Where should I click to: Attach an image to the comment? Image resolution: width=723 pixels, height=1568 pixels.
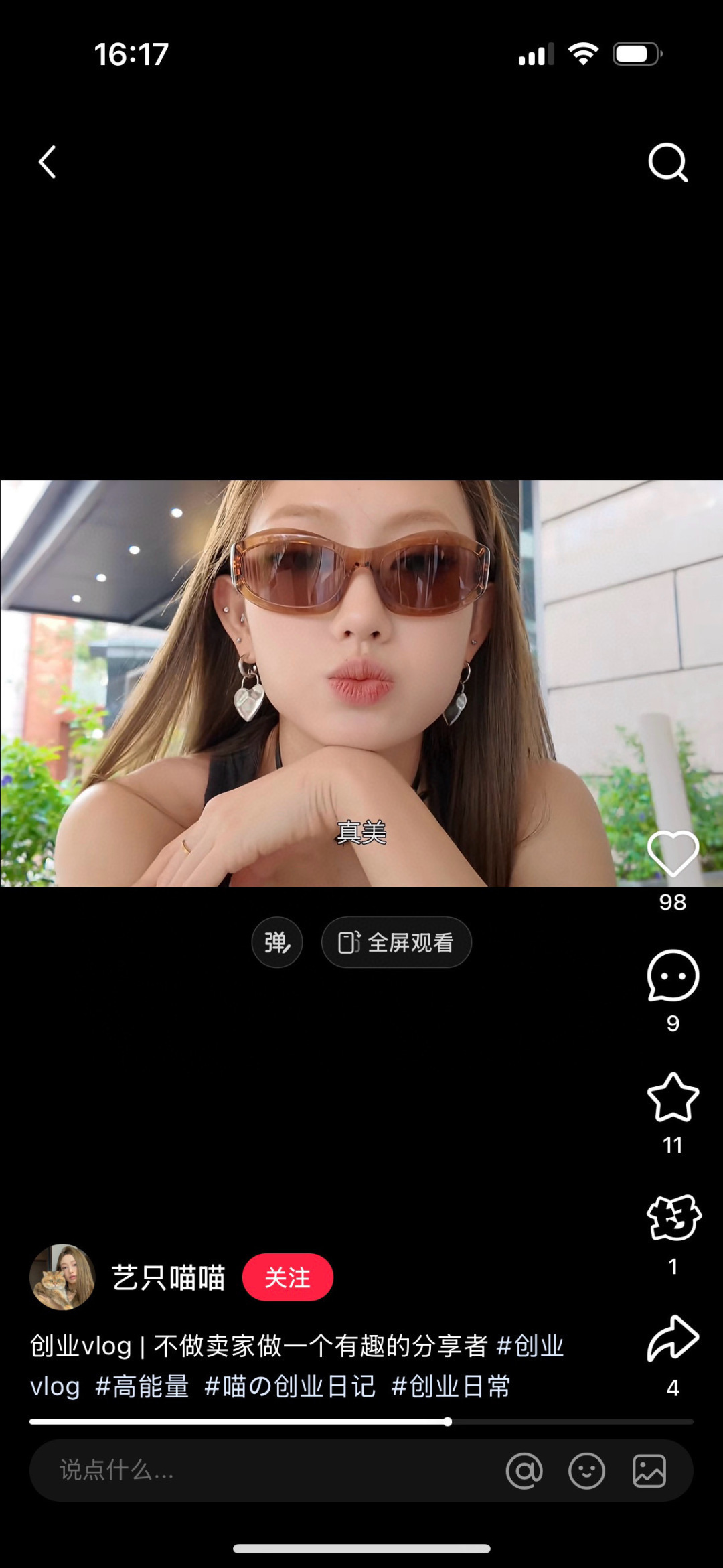(649, 1471)
